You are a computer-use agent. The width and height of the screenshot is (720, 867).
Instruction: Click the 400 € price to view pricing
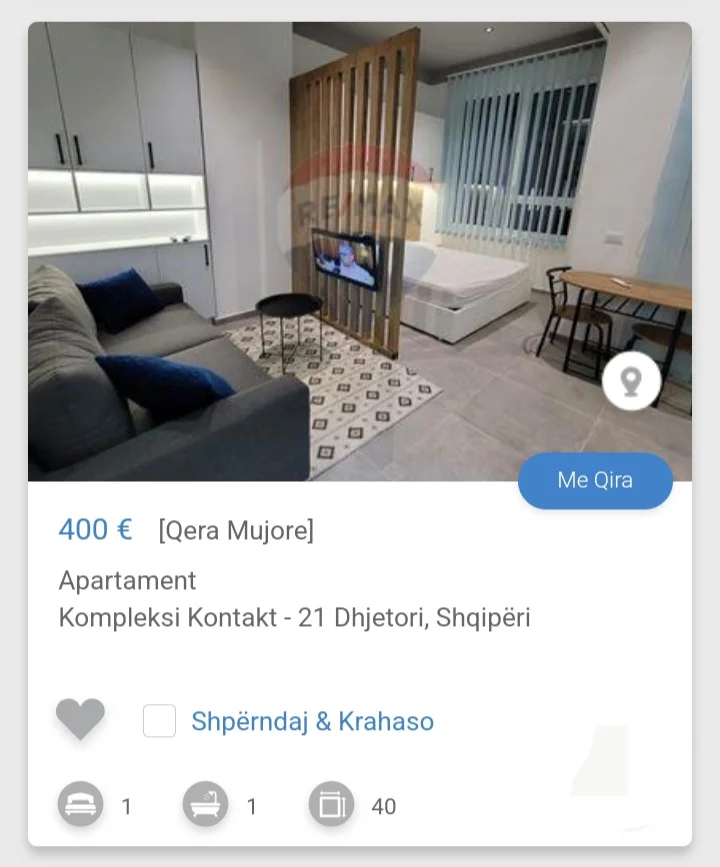point(96,530)
